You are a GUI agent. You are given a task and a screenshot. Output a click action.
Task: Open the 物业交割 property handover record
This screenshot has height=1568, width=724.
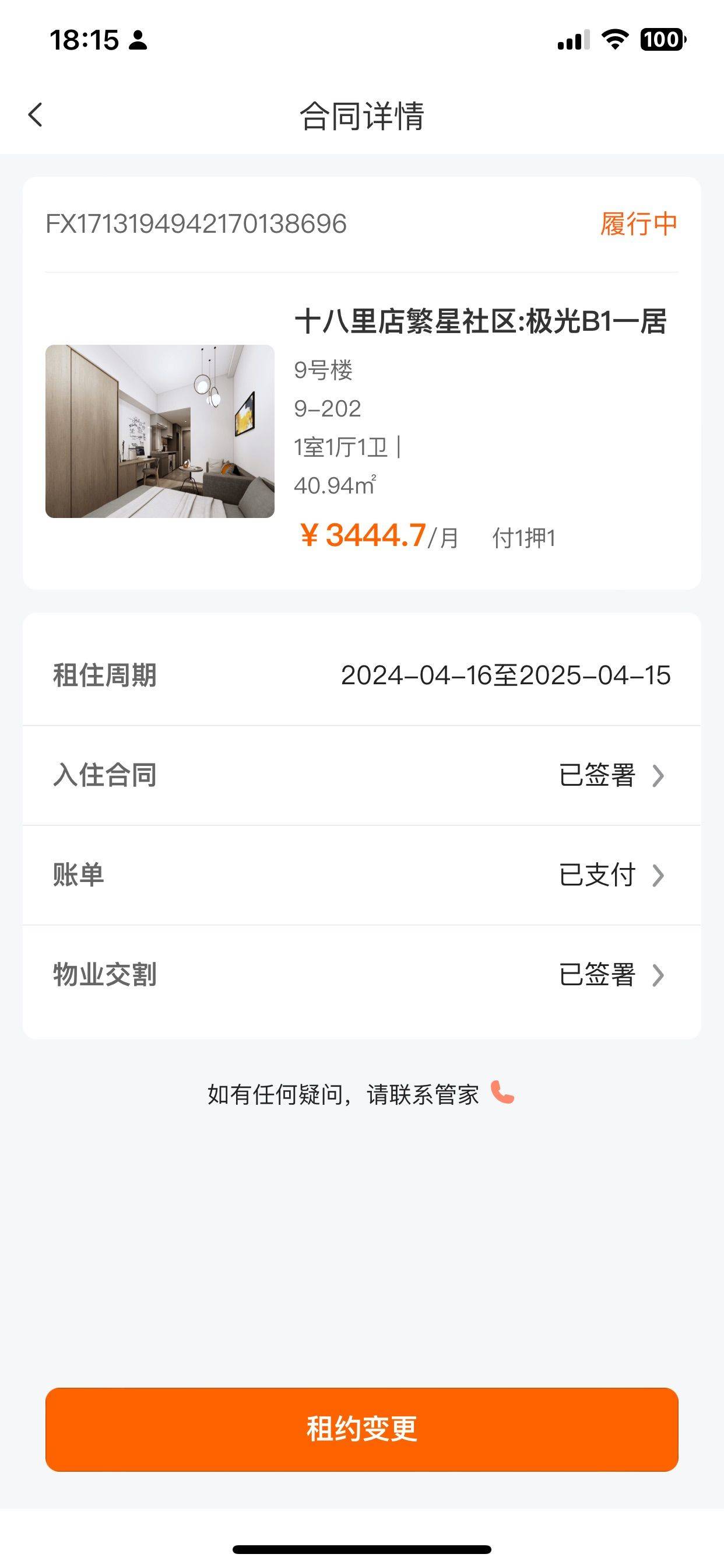pyautogui.click(x=362, y=977)
